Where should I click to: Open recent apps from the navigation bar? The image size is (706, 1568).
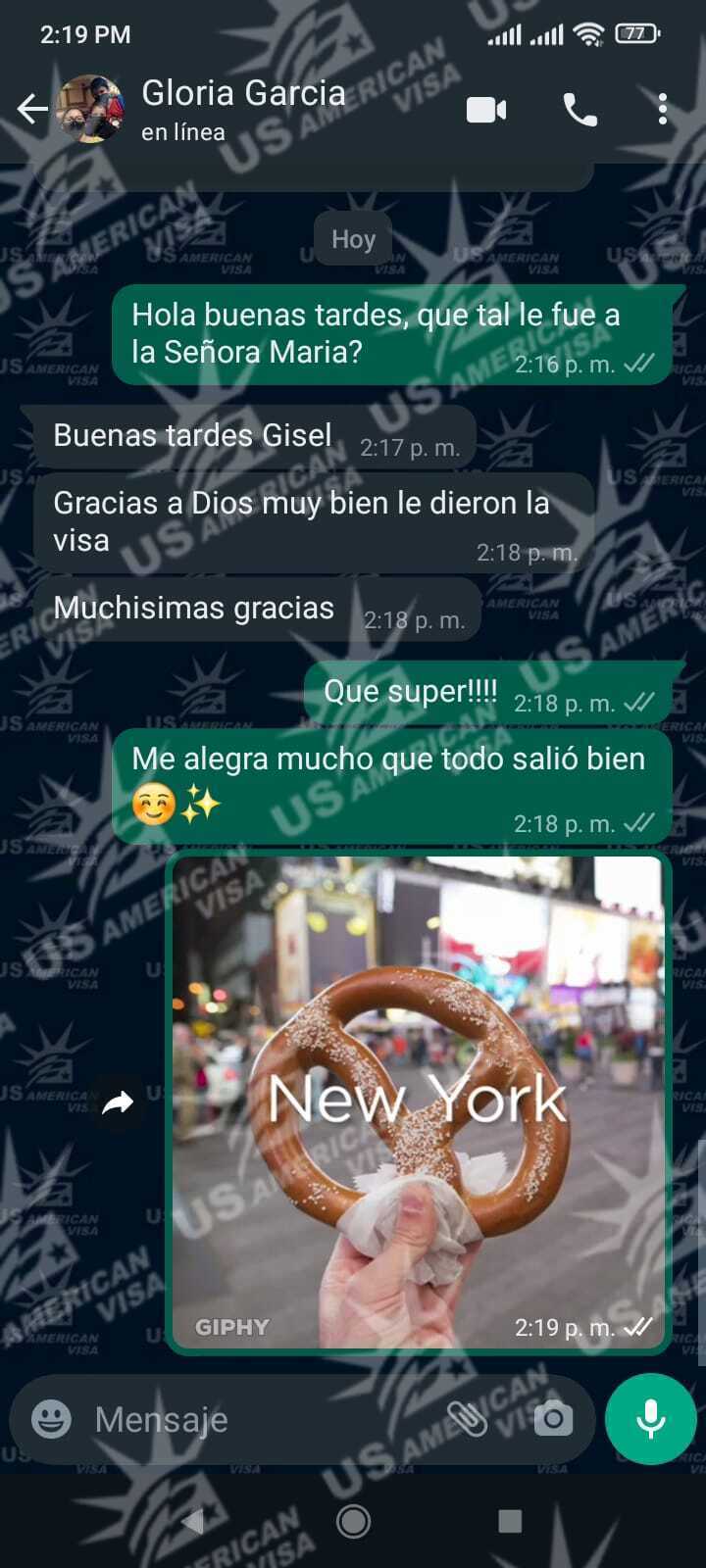point(510,1521)
